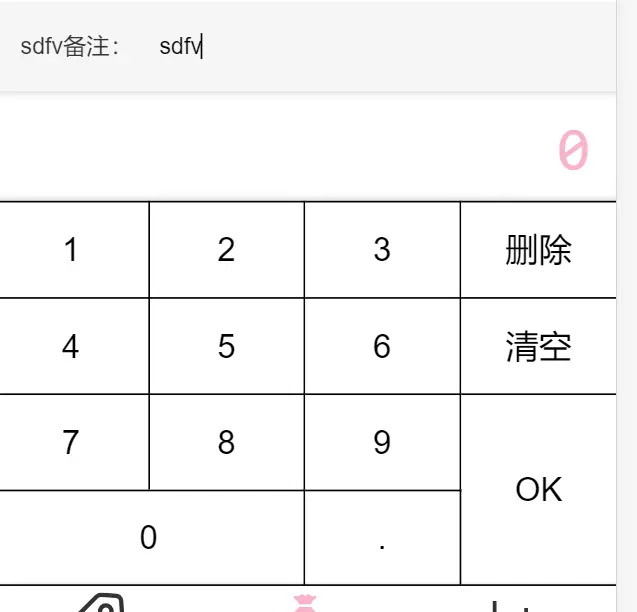The height and width of the screenshot is (612, 637).
Task: Enter digit 0 on the keypad
Action: coord(150,538)
